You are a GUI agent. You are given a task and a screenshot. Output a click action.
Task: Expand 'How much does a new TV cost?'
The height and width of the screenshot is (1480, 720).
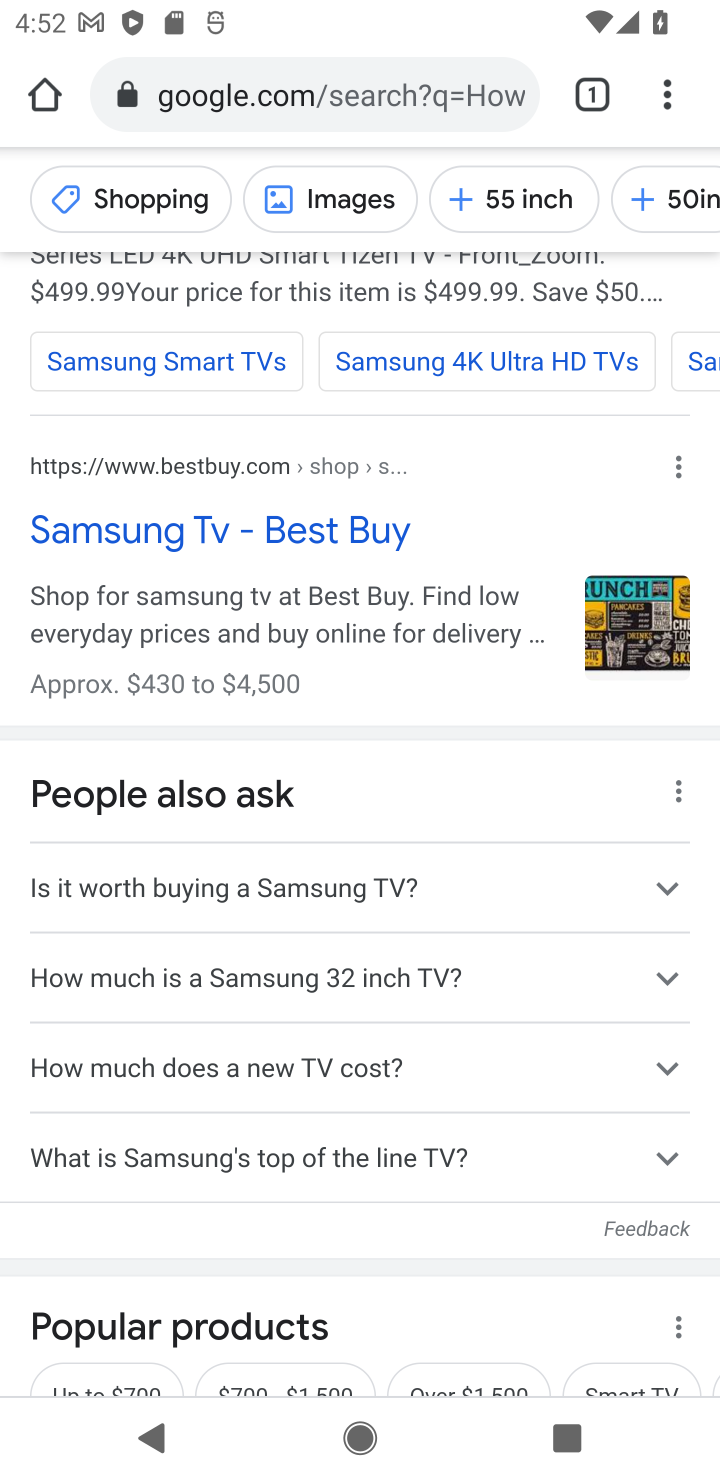click(x=360, y=1068)
